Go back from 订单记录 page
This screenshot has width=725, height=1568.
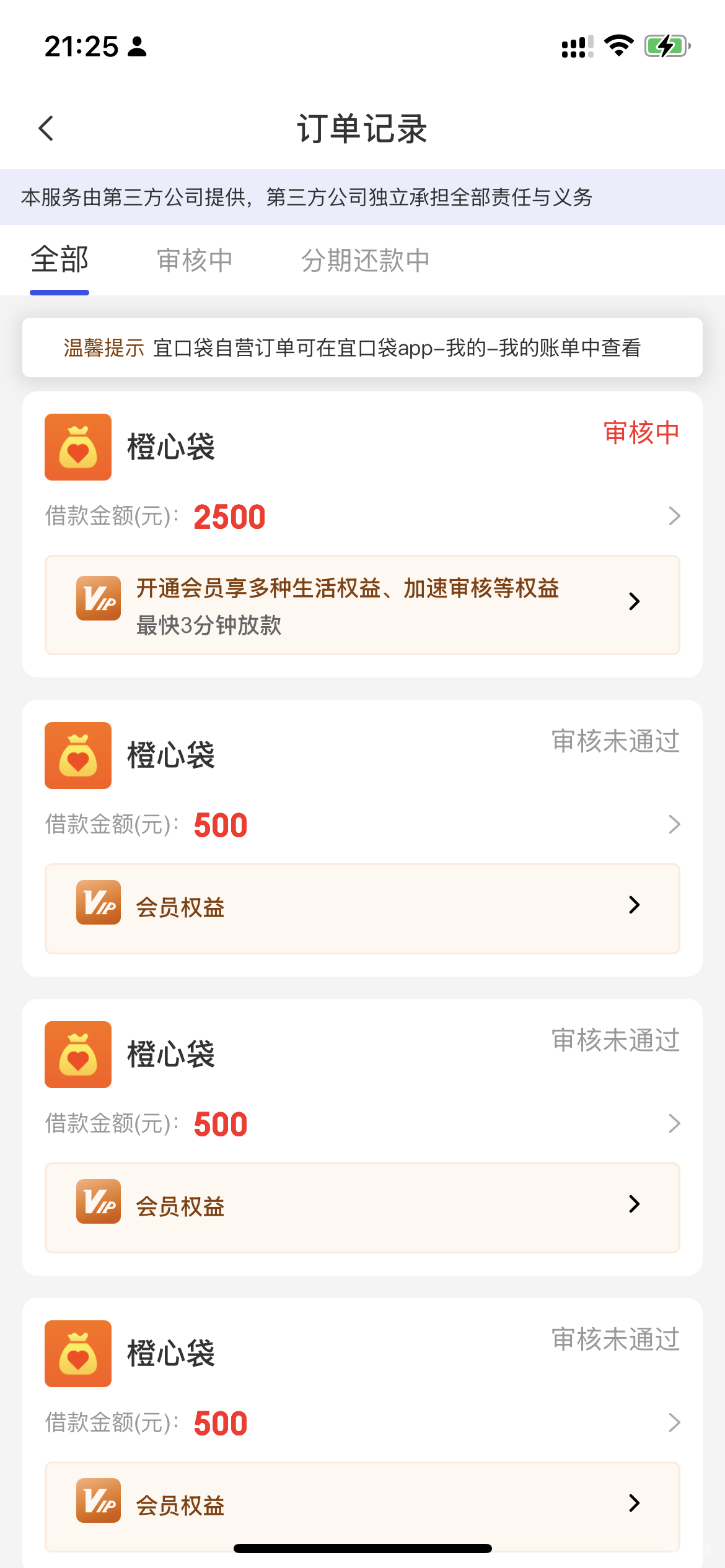point(46,128)
